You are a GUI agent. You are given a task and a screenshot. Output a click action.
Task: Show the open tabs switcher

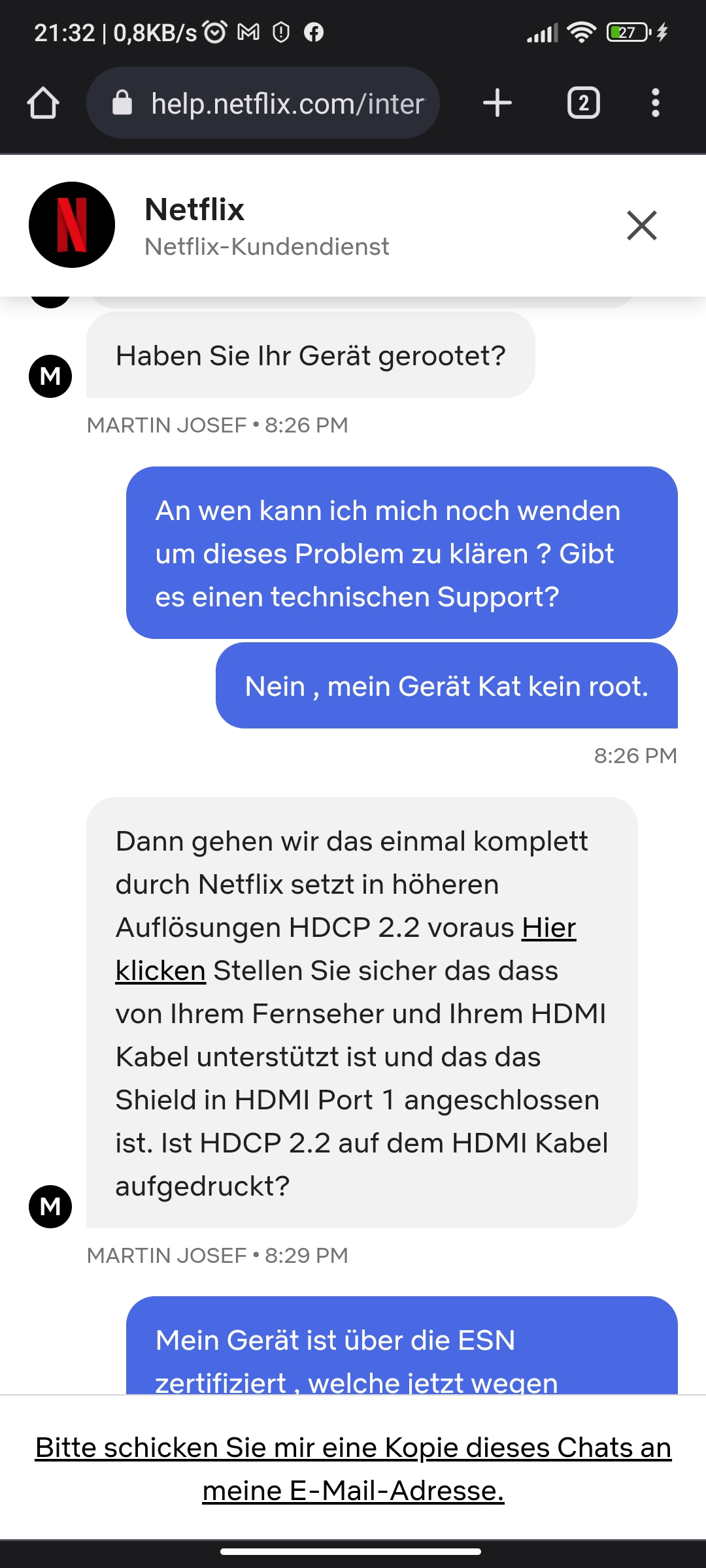[584, 103]
